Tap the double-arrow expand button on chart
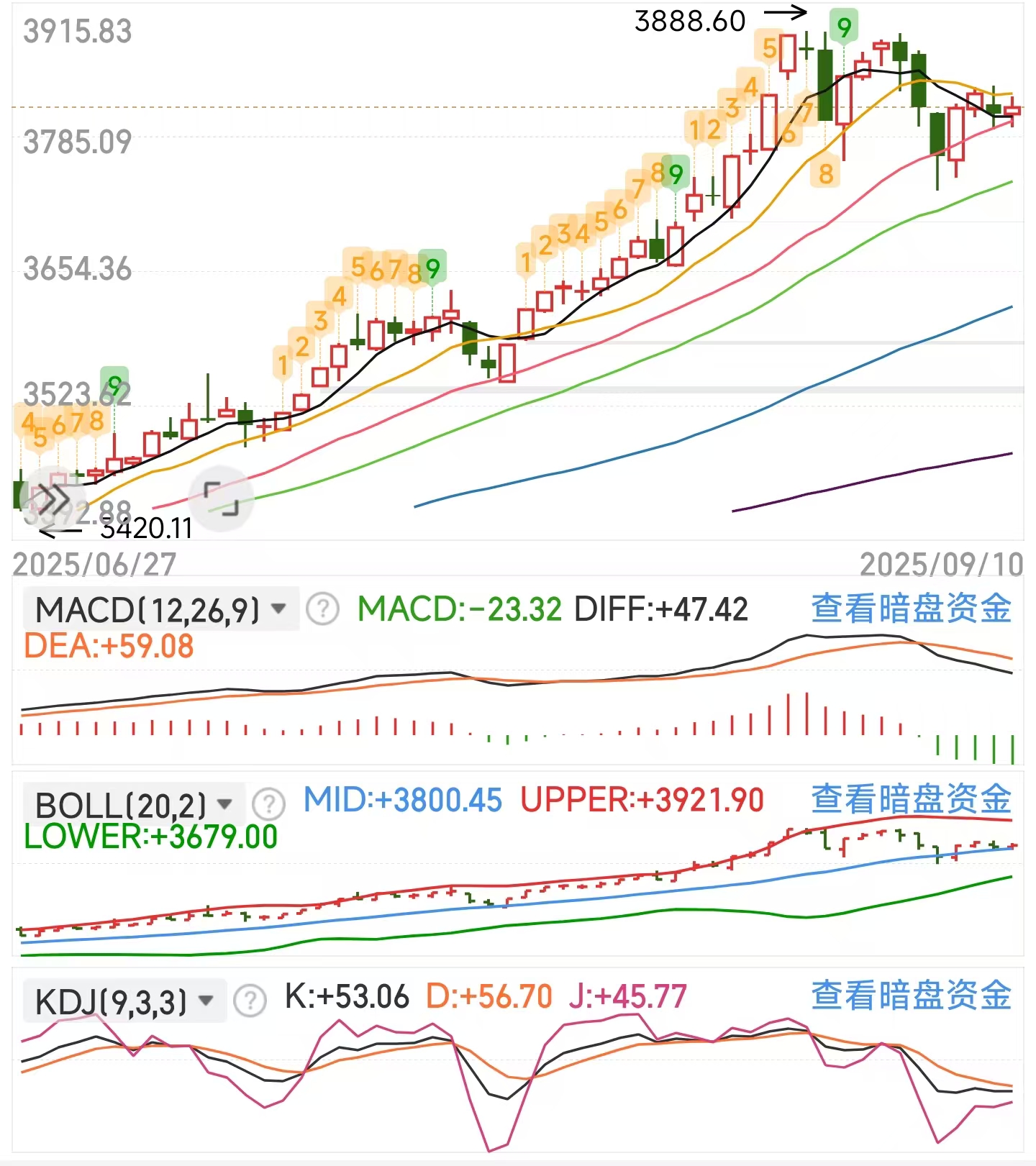 (53, 498)
